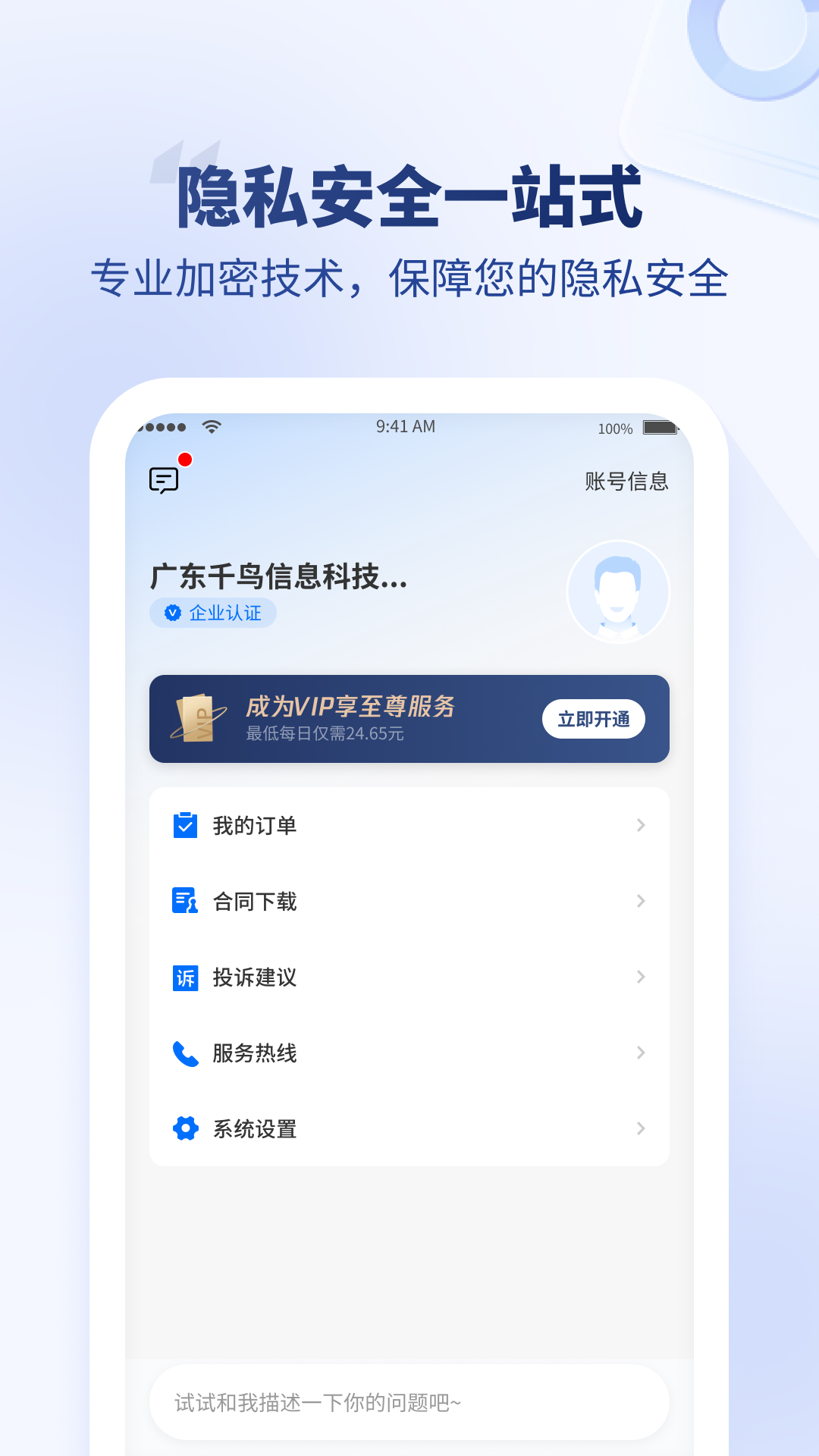This screenshot has width=819, height=1456.
Task: Open the 投诉建议 complaint icon
Action: [x=184, y=977]
